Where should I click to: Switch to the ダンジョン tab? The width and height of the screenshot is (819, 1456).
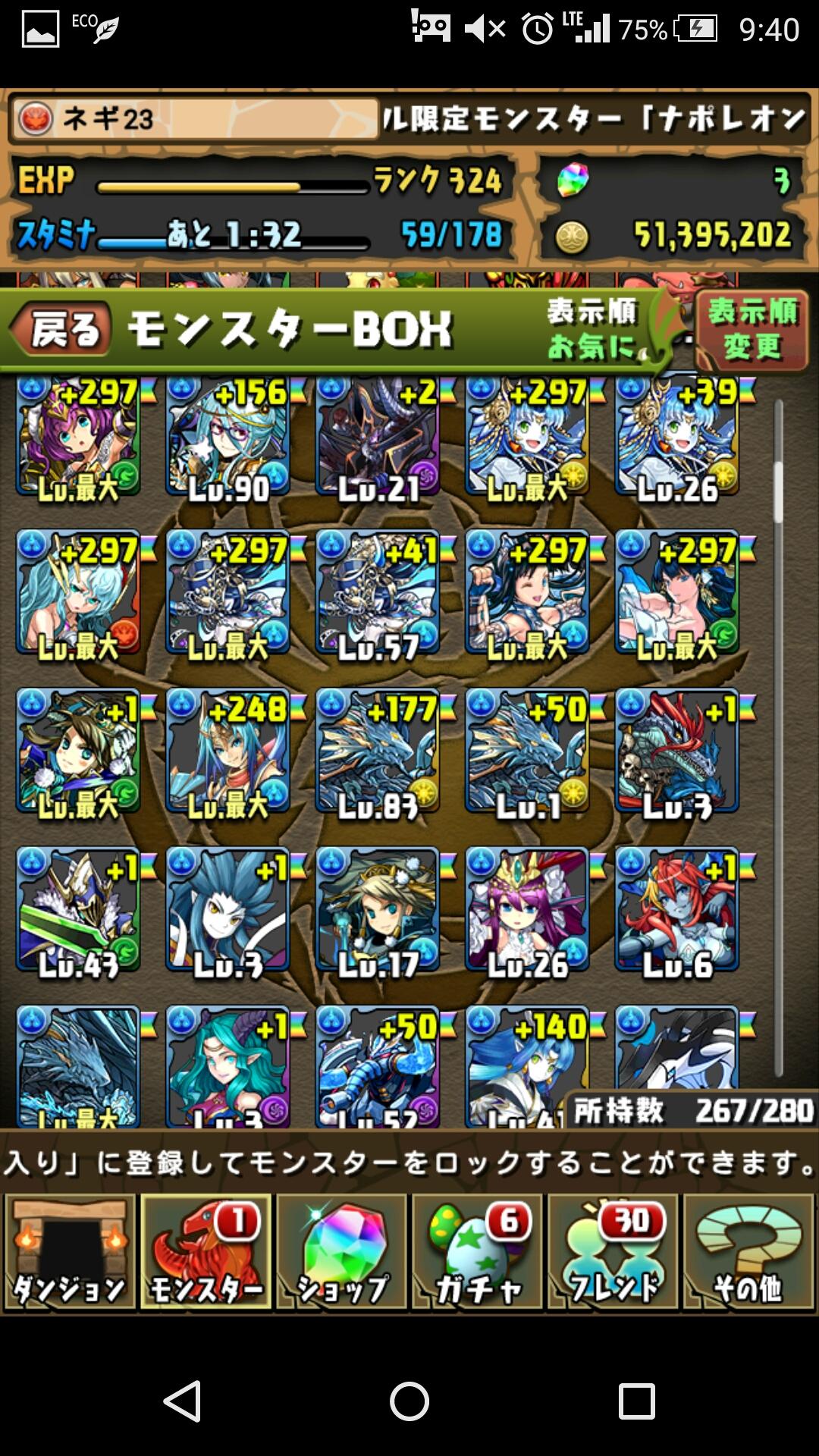70,1252
